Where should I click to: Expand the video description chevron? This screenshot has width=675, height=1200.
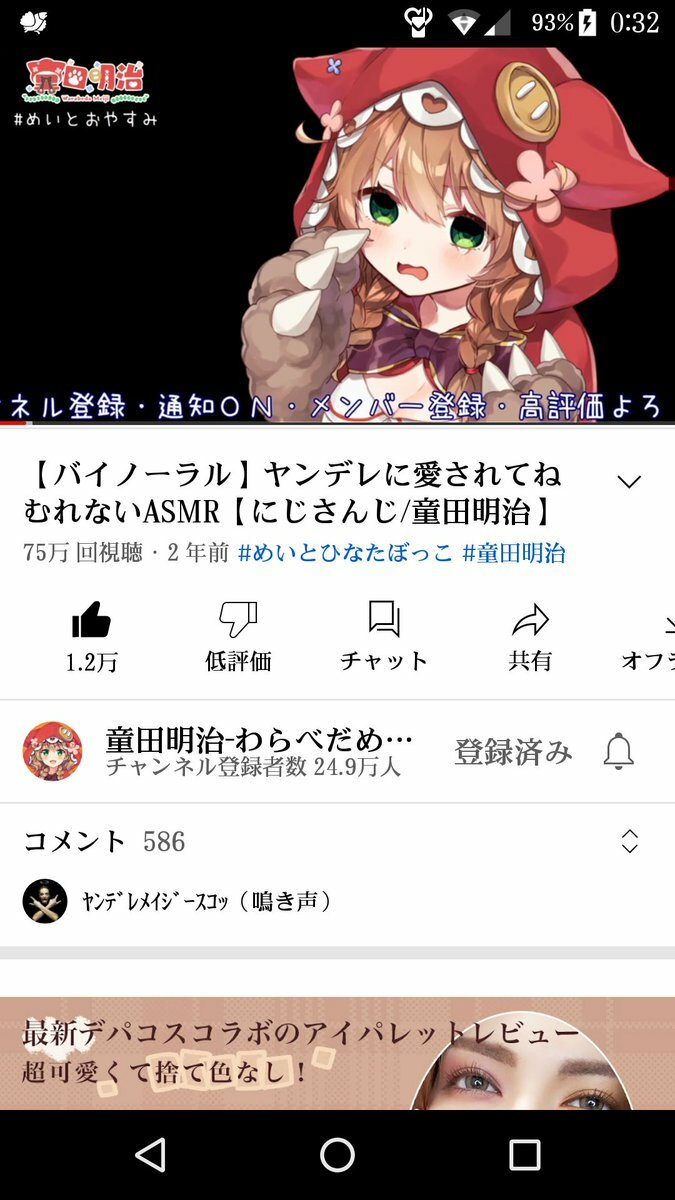coord(628,482)
